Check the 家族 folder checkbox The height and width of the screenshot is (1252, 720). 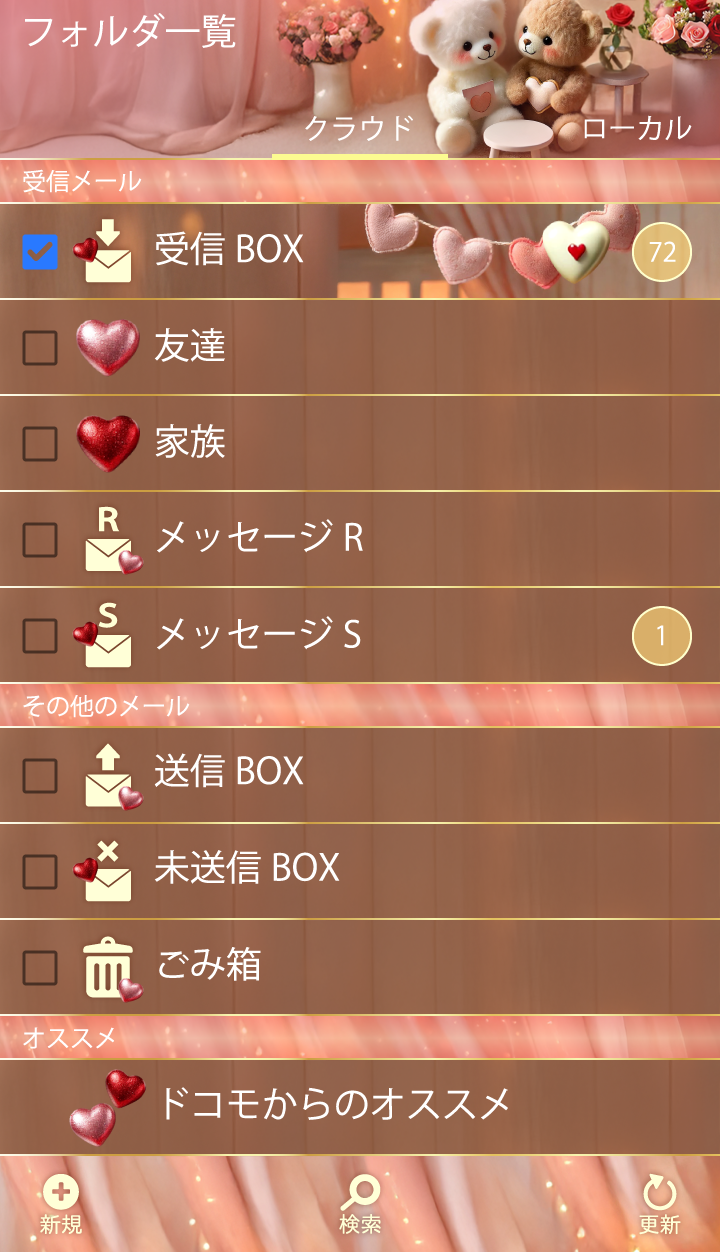[x=40, y=443]
